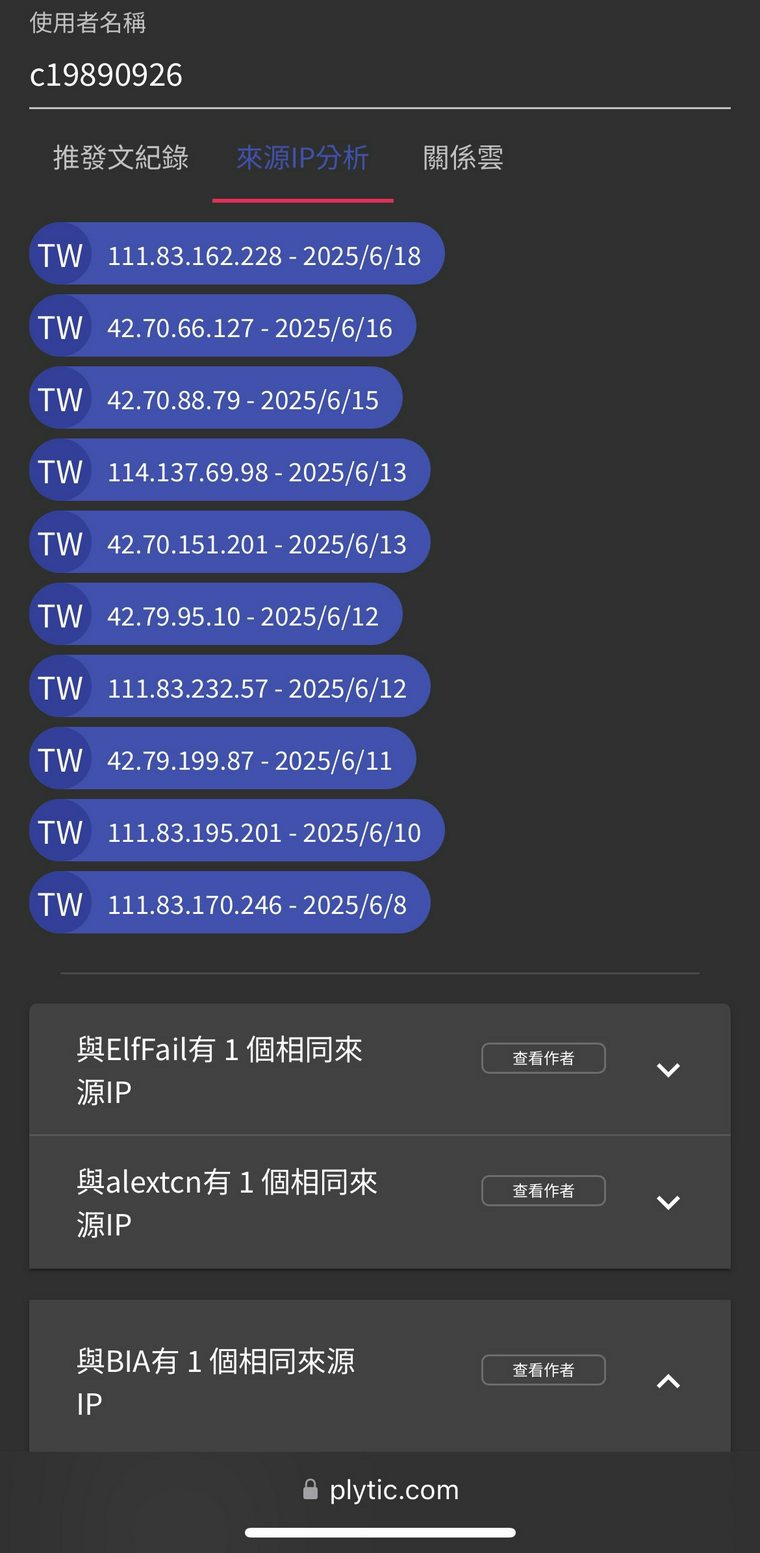Select the 111.83.170.246 - 2025/6/8 chip
This screenshot has height=1553, width=760.
coord(230,903)
